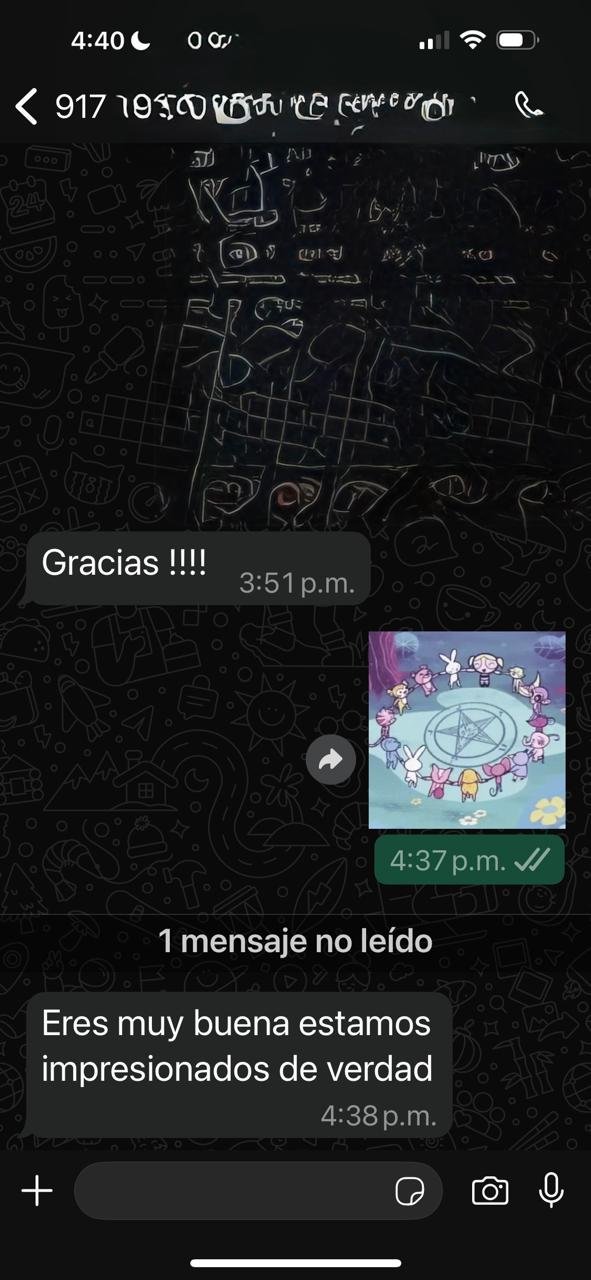Open the camera to take a photo
The height and width of the screenshot is (1280, 591).
click(x=490, y=1191)
